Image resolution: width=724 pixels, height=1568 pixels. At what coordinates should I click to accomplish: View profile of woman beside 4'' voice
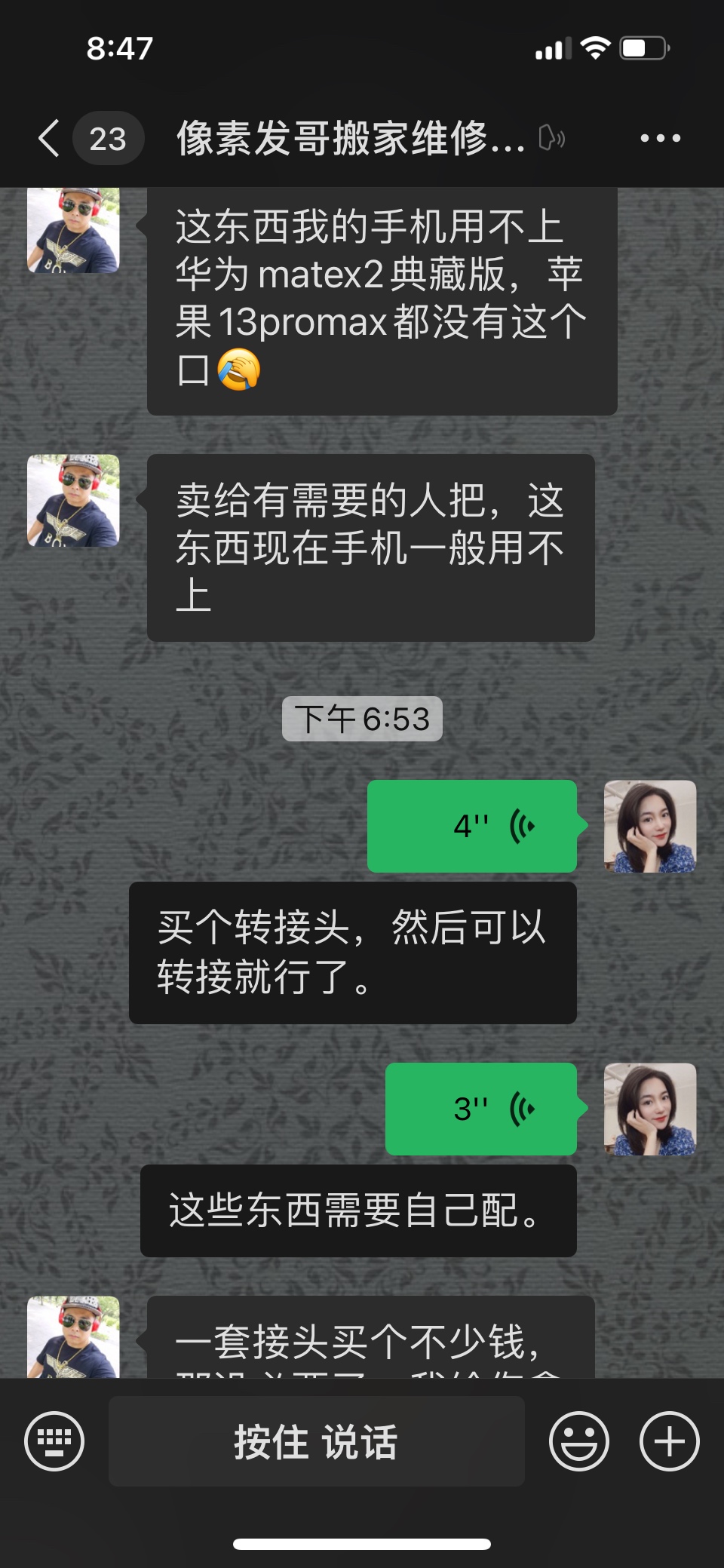point(649,826)
